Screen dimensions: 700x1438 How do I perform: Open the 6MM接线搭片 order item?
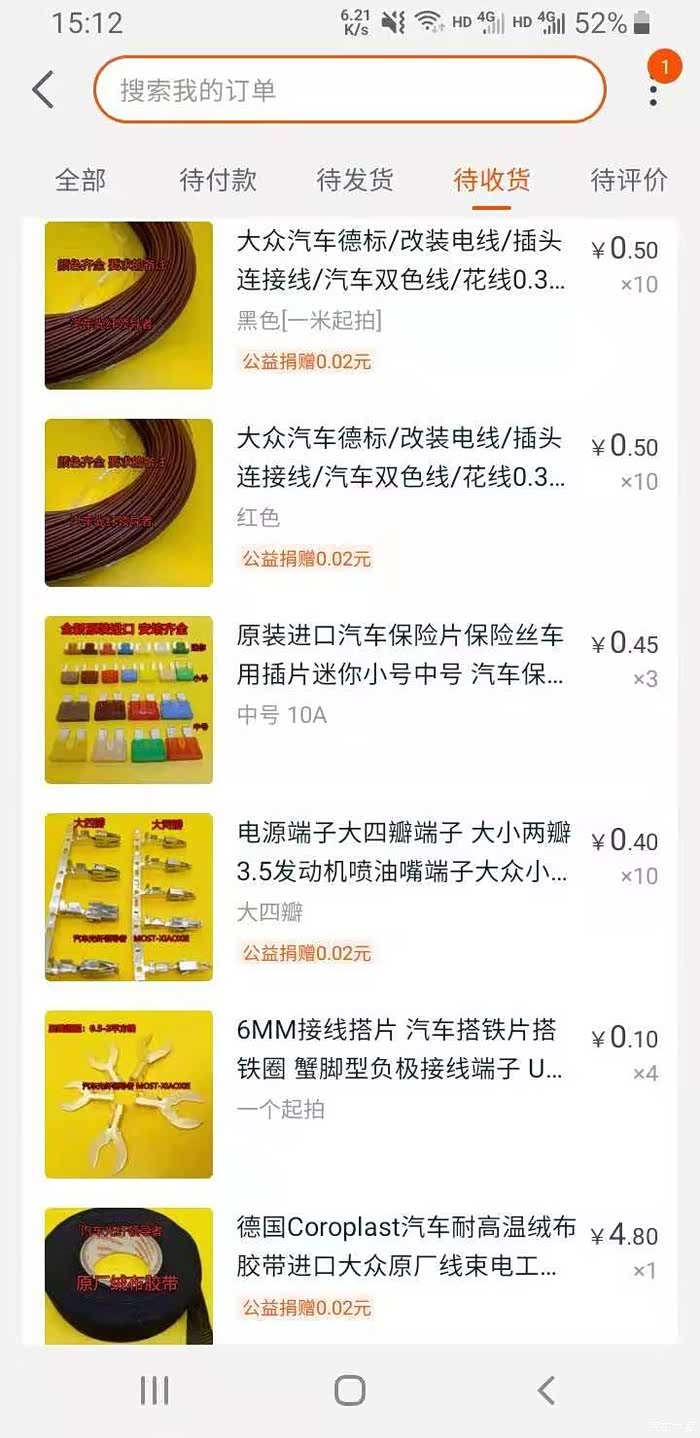[x=400, y=1092]
